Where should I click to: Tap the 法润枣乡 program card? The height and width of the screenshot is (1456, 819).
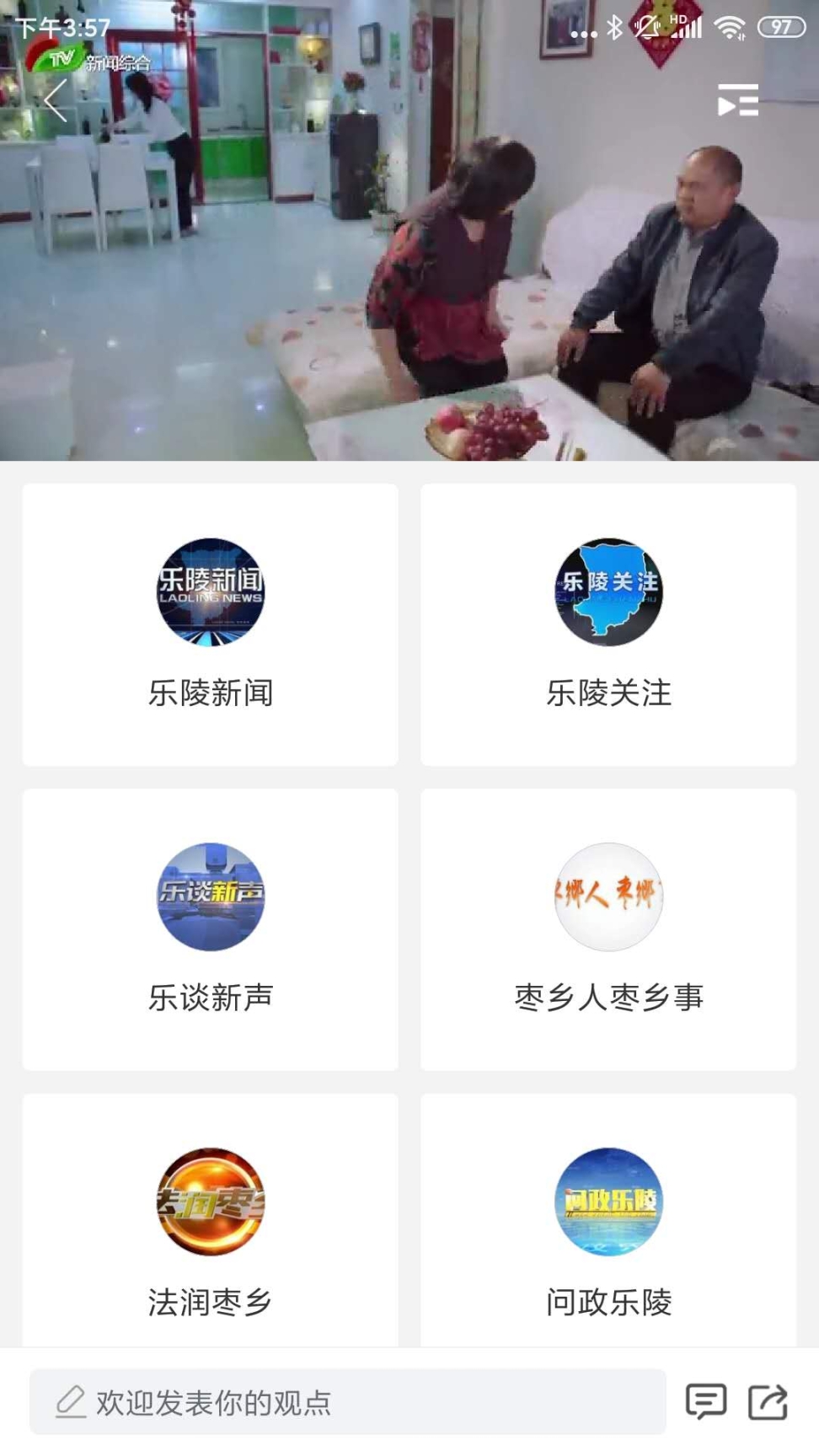coord(210,1213)
